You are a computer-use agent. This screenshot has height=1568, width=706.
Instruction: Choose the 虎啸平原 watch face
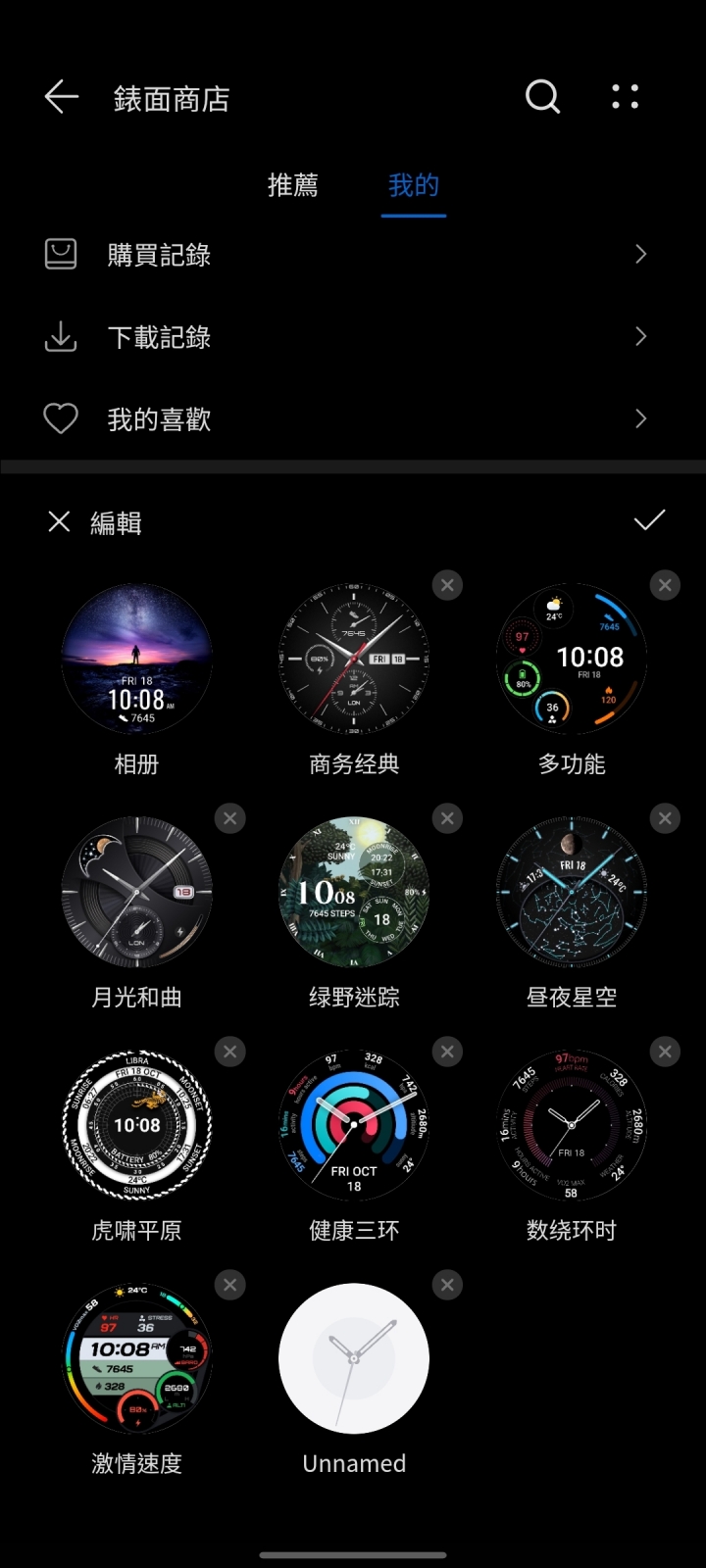click(x=137, y=1125)
